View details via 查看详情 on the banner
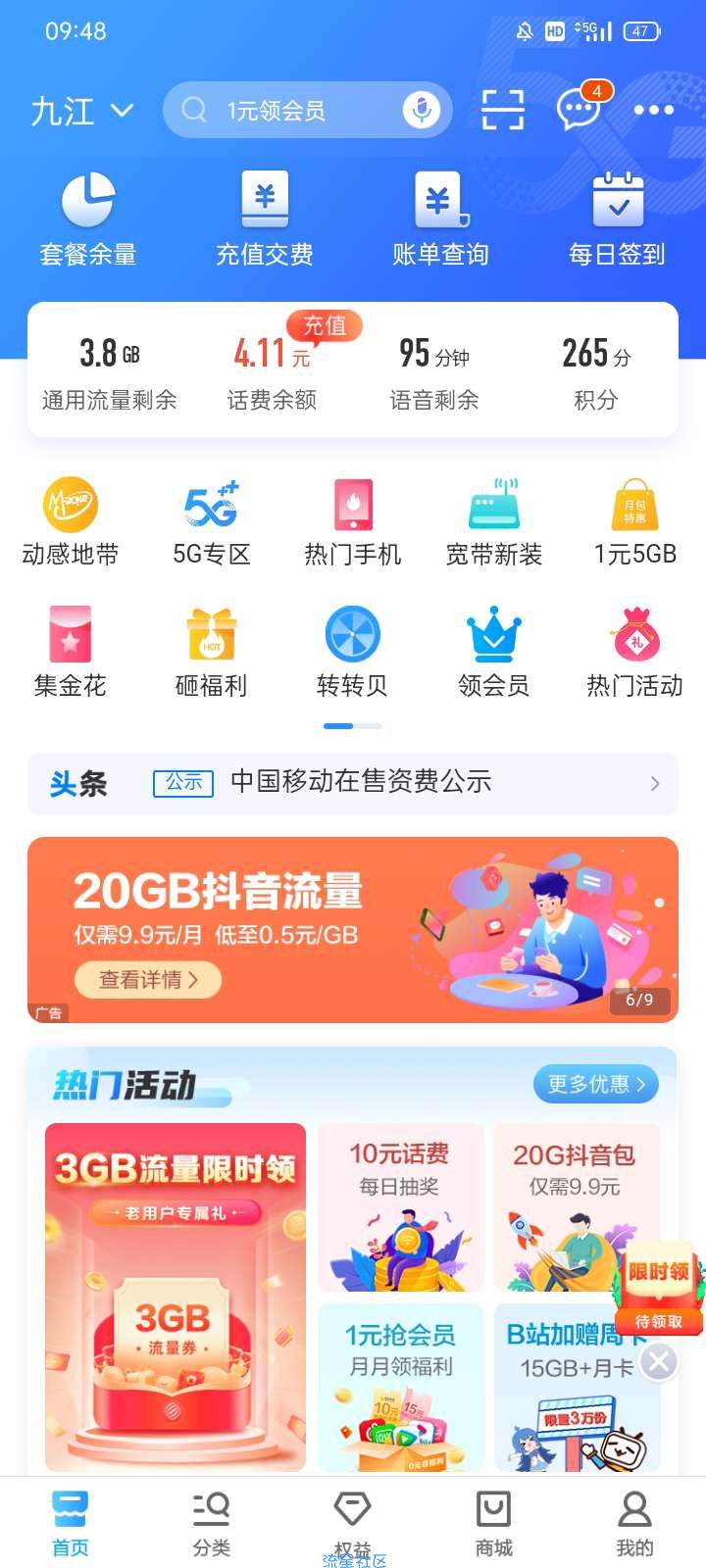Image resolution: width=706 pixels, height=1568 pixels. click(x=148, y=979)
